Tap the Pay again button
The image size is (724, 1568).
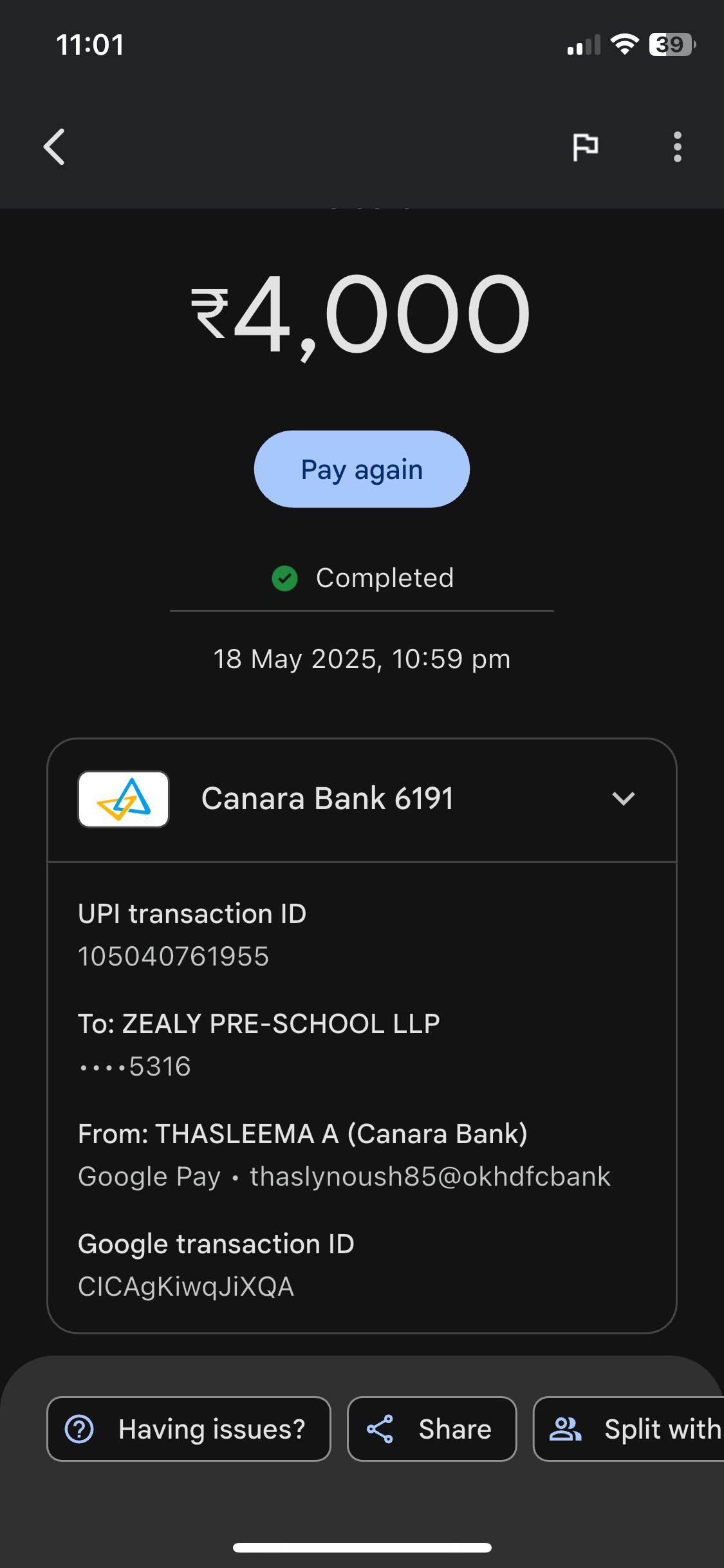[x=362, y=469]
